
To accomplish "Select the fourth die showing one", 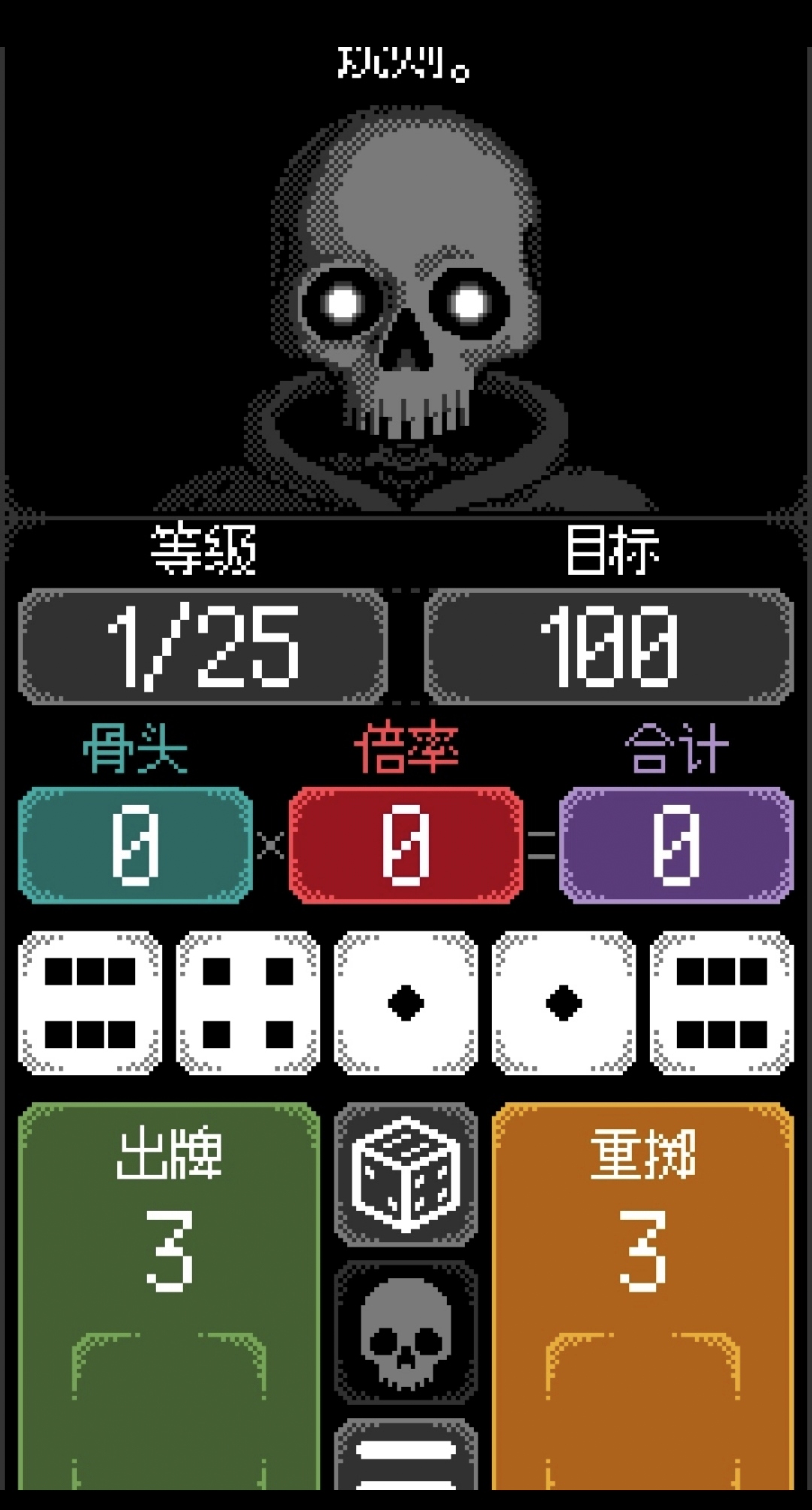I will [564, 1003].
